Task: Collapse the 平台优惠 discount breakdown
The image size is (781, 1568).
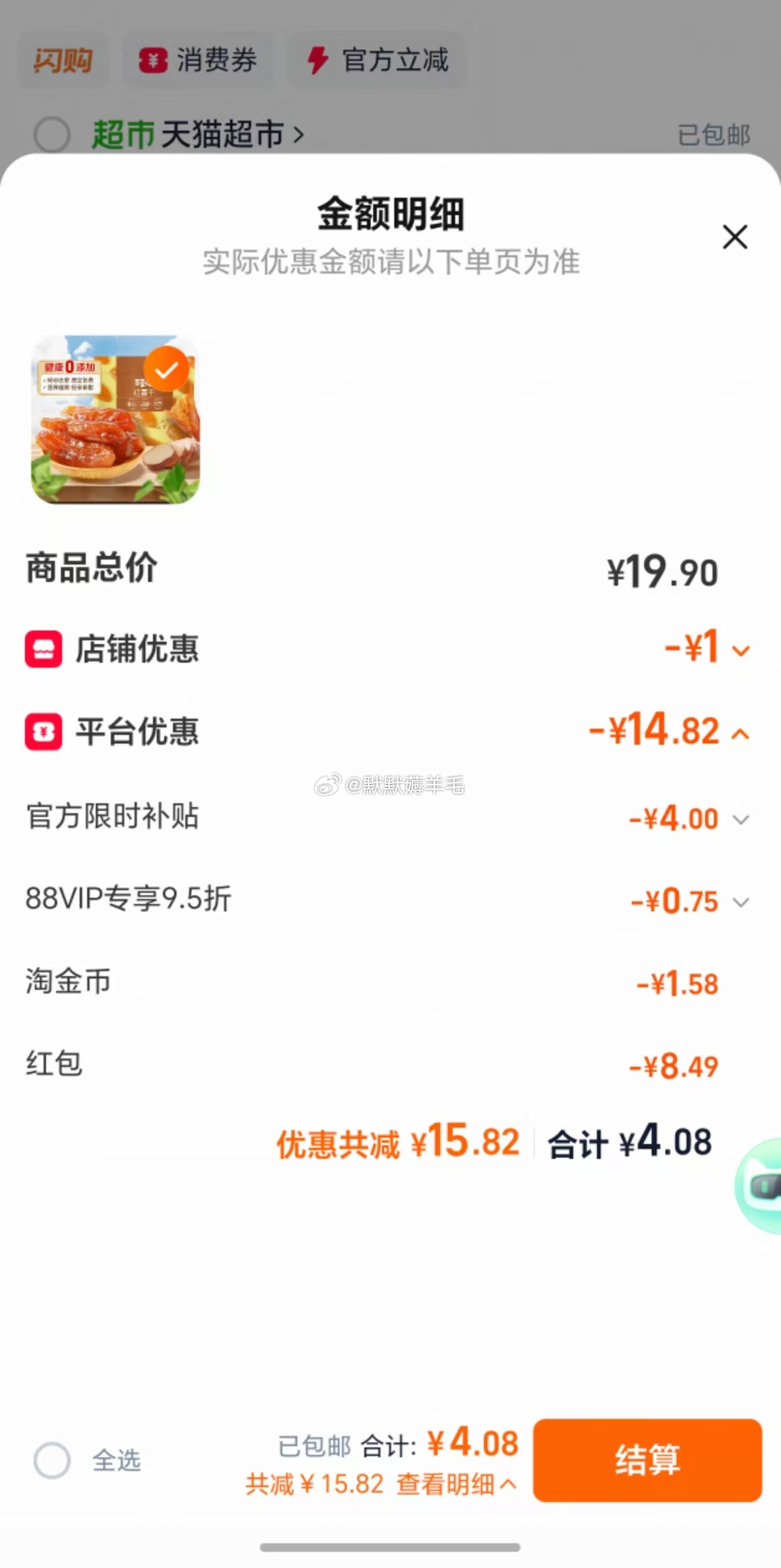Action: (x=741, y=734)
